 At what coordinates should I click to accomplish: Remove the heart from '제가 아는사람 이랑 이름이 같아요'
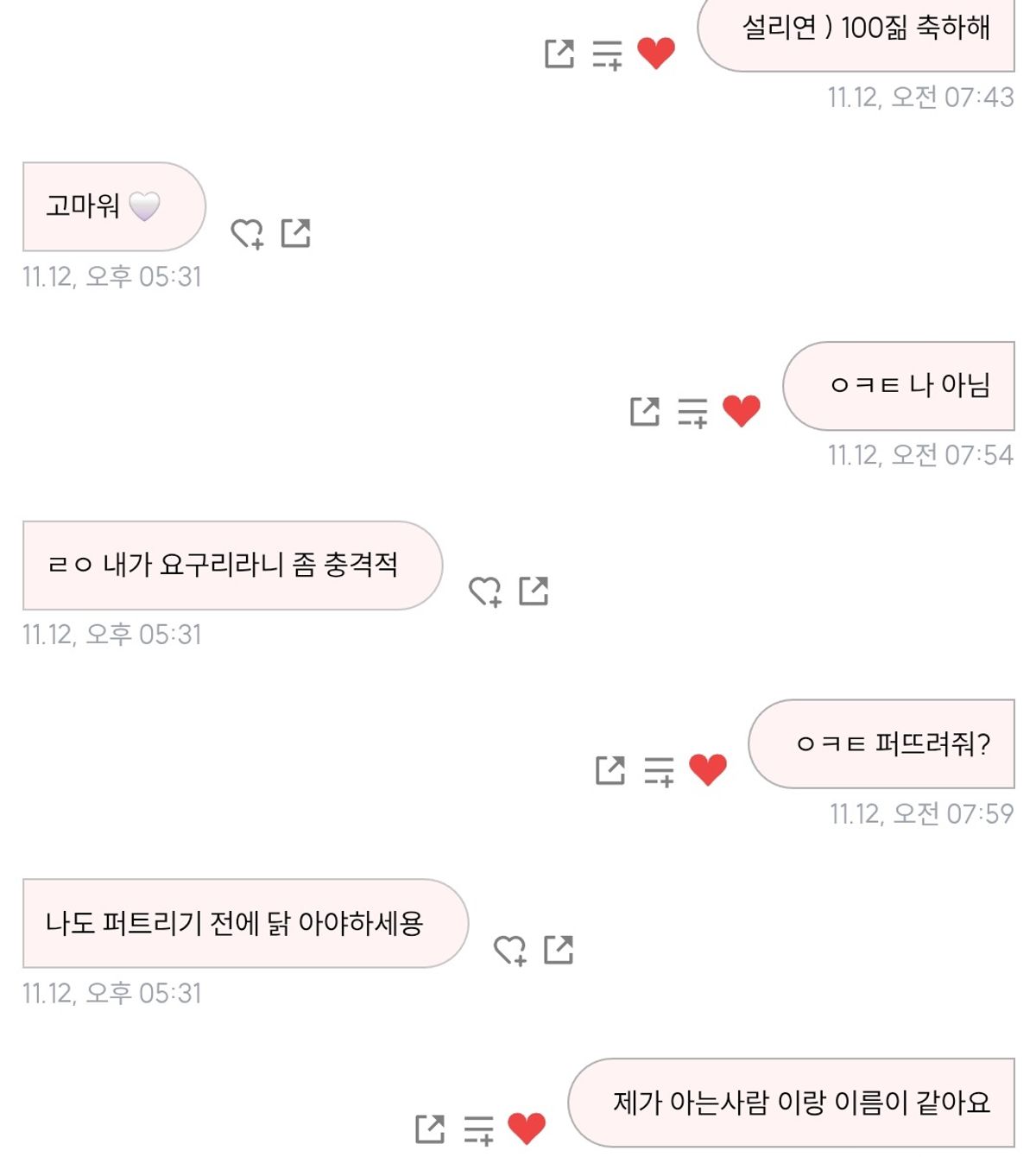pyautogui.click(x=527, y=1128)
